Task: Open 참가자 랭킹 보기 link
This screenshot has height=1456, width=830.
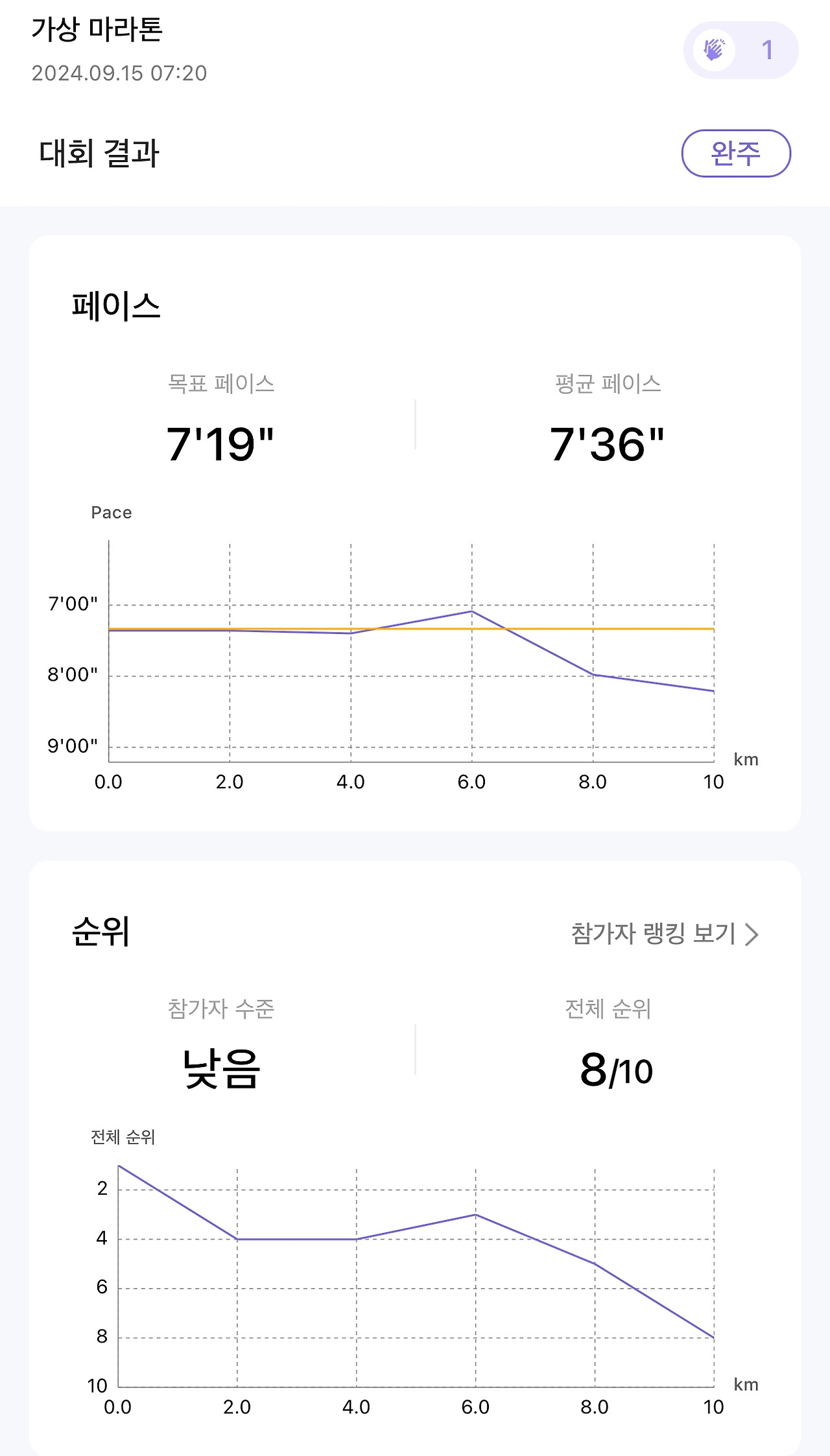Action: click(665, 934)
